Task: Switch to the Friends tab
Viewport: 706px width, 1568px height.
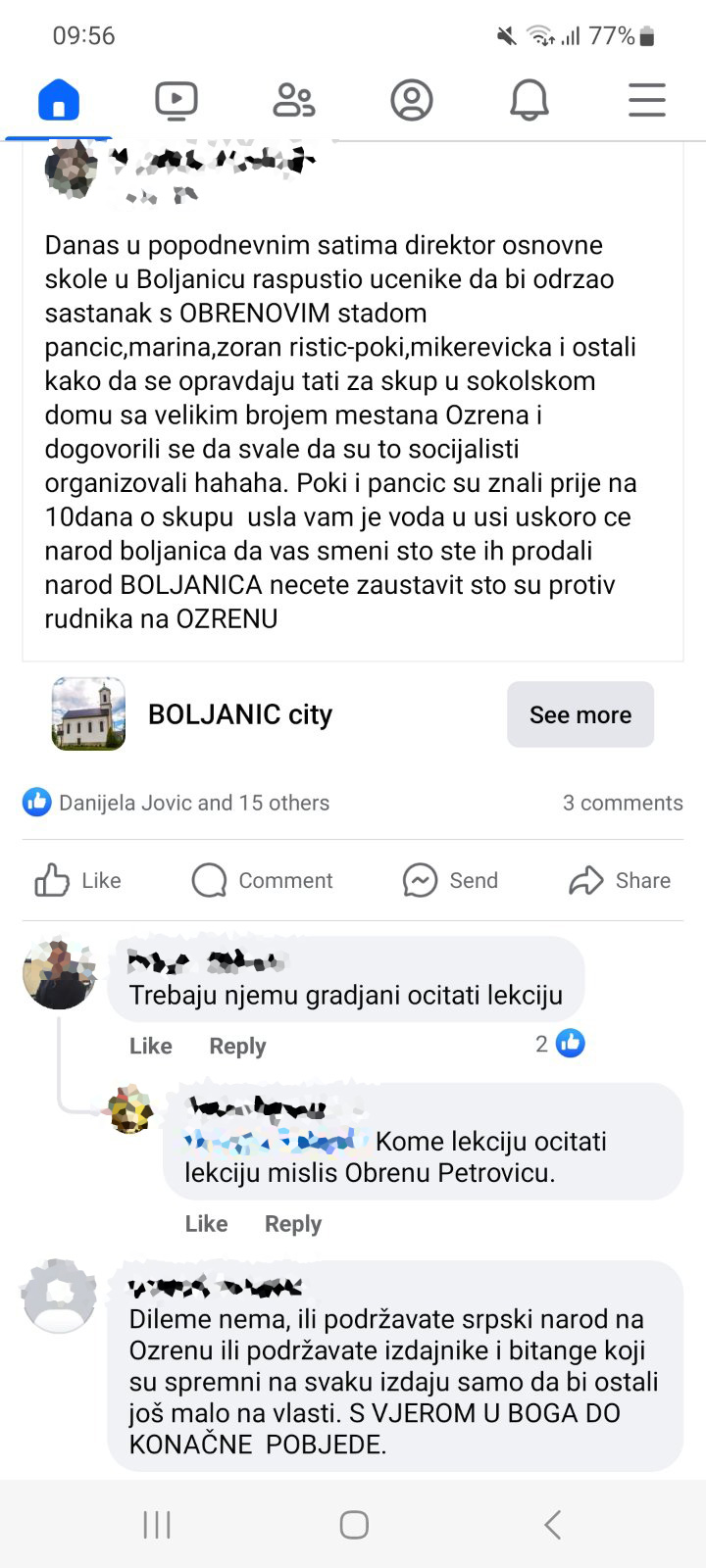Action: tap(293, 100)
